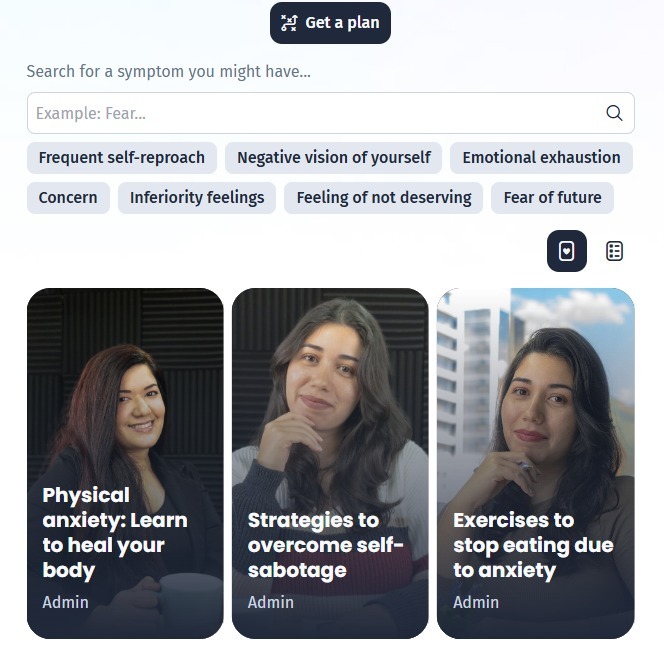The width and height of the screenshot is (664, 648).
Task: Open Strategies to overcome self-sabotage
Action: pos(330,463)
